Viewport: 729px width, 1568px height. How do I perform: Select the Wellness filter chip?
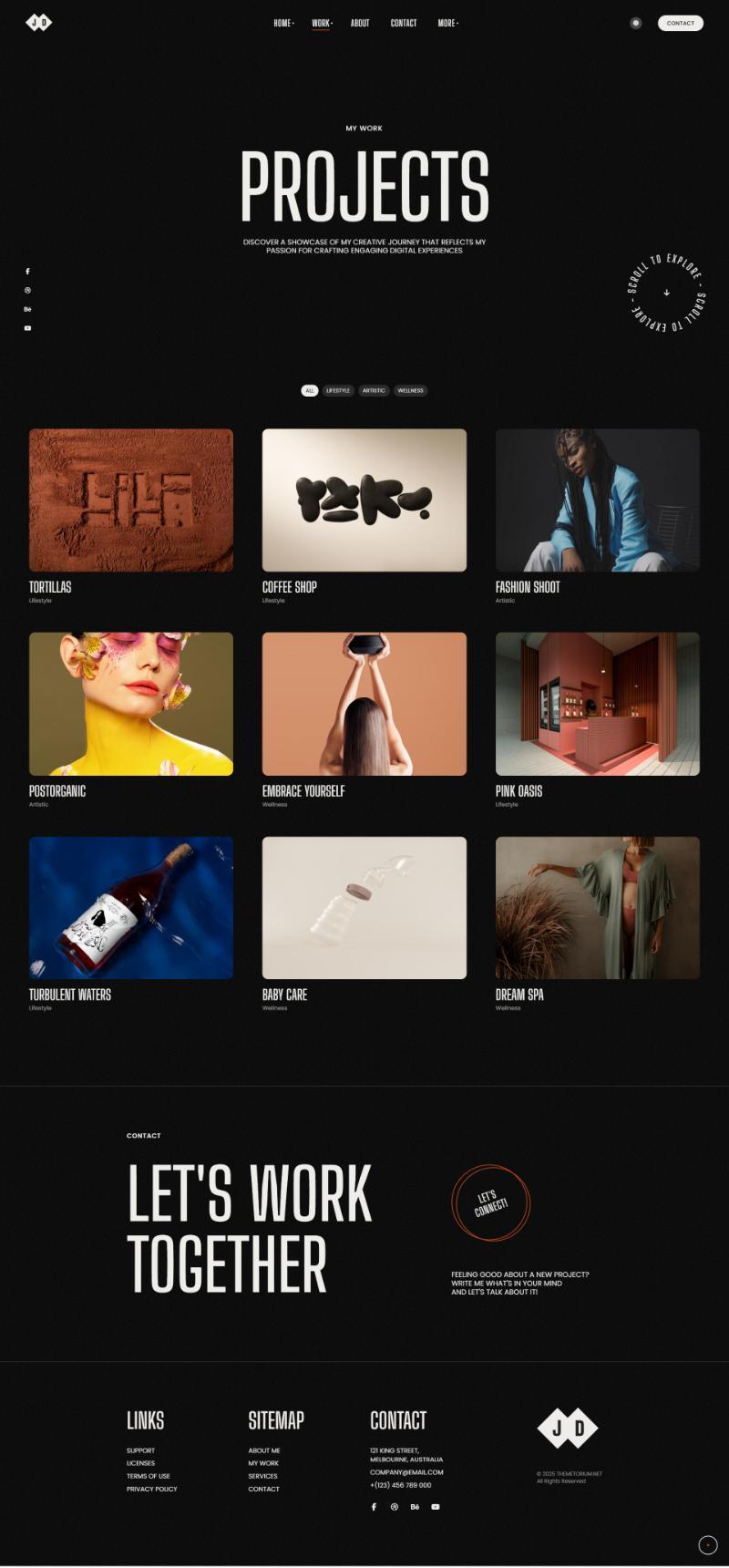pyautogui.click(x=410, y=390)
